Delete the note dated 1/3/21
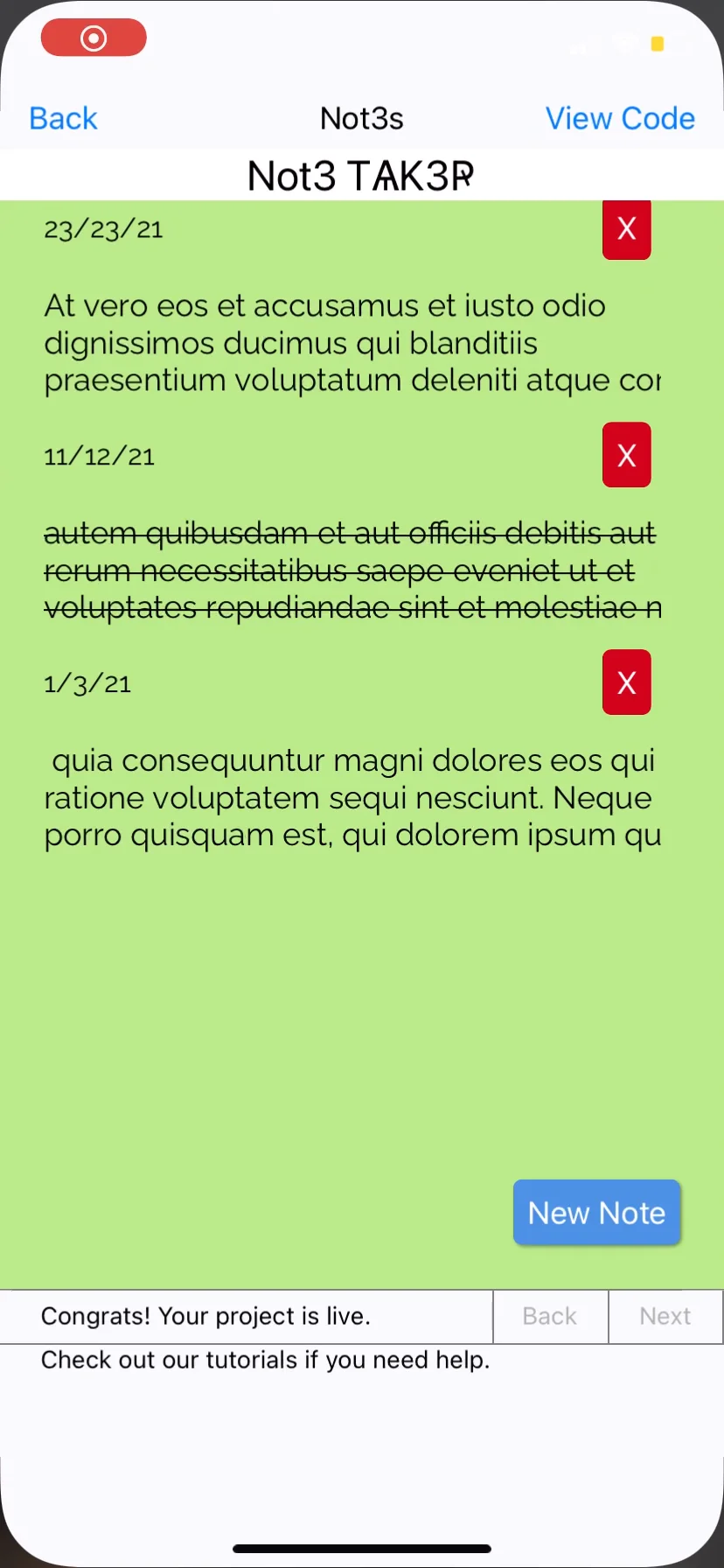 [x=626, y=682]
